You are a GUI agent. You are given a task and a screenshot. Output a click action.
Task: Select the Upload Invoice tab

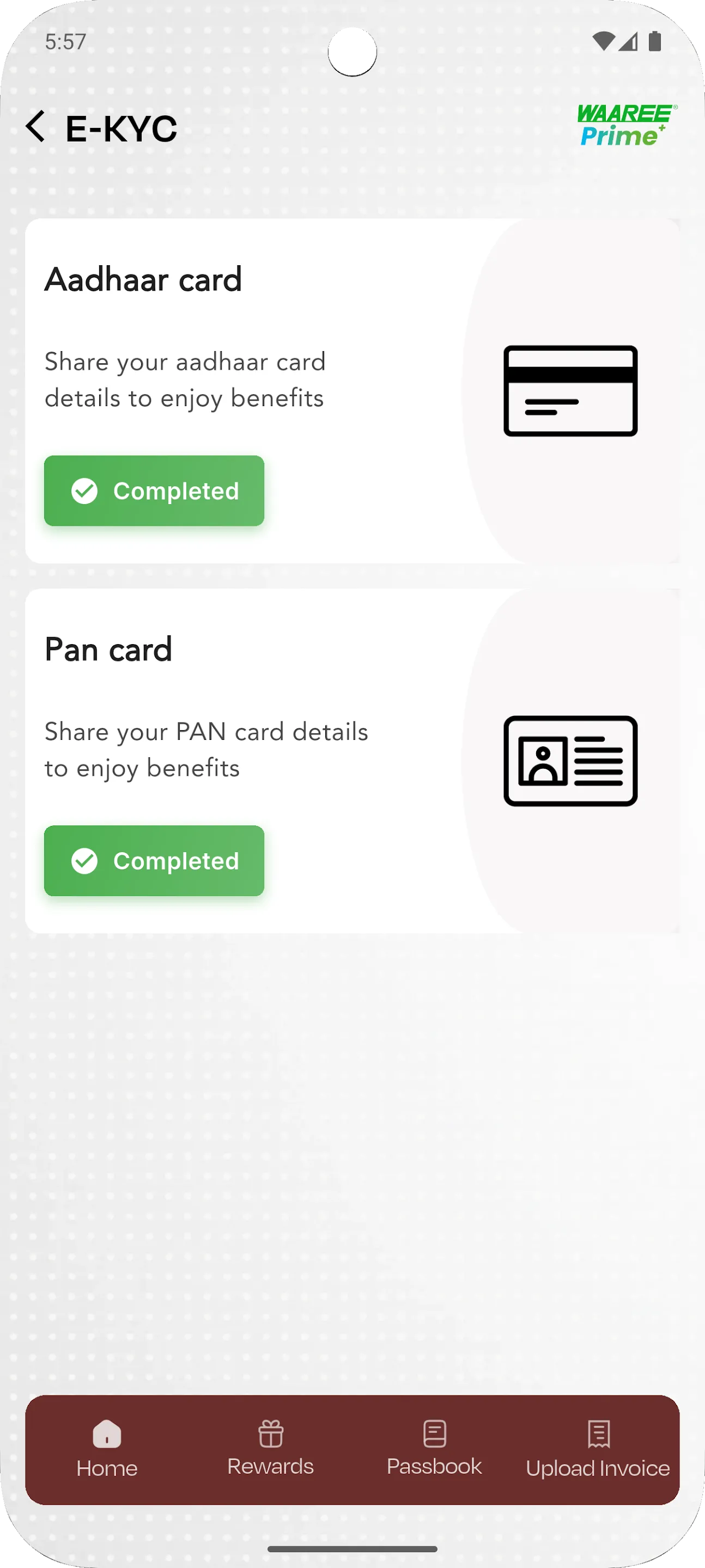point(598,1450)
